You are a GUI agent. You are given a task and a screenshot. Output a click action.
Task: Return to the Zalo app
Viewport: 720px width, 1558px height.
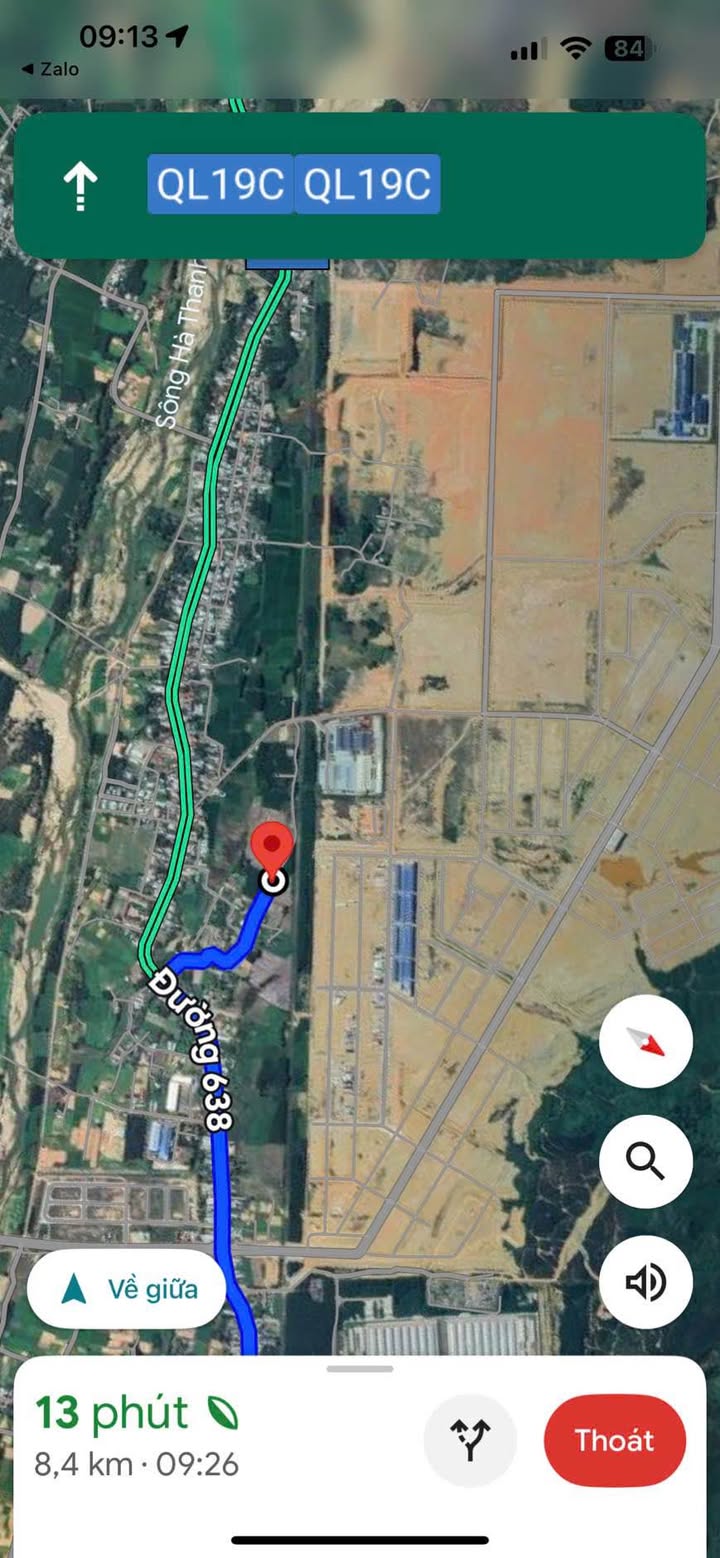50,69
